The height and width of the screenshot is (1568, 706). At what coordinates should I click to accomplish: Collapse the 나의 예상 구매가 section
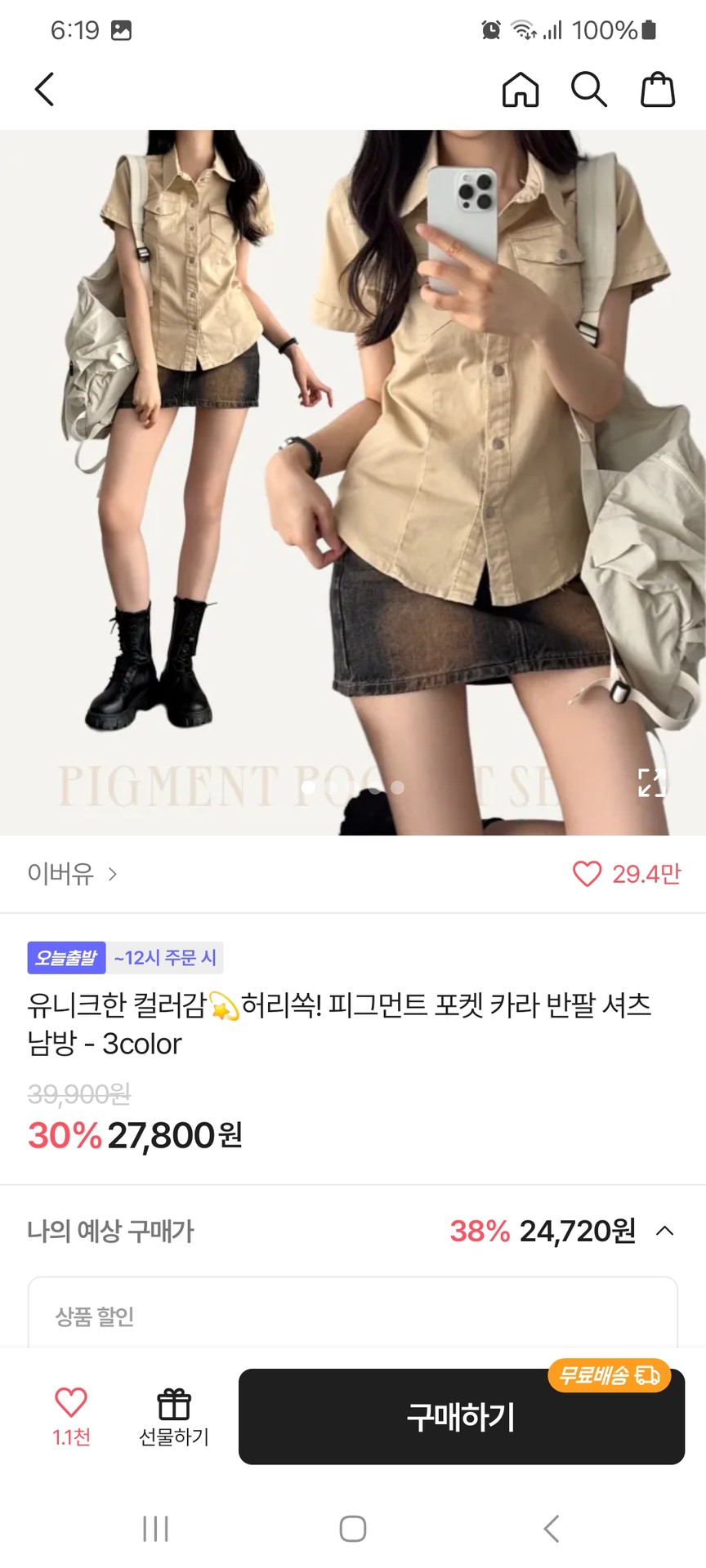(x=665, y=1231)
